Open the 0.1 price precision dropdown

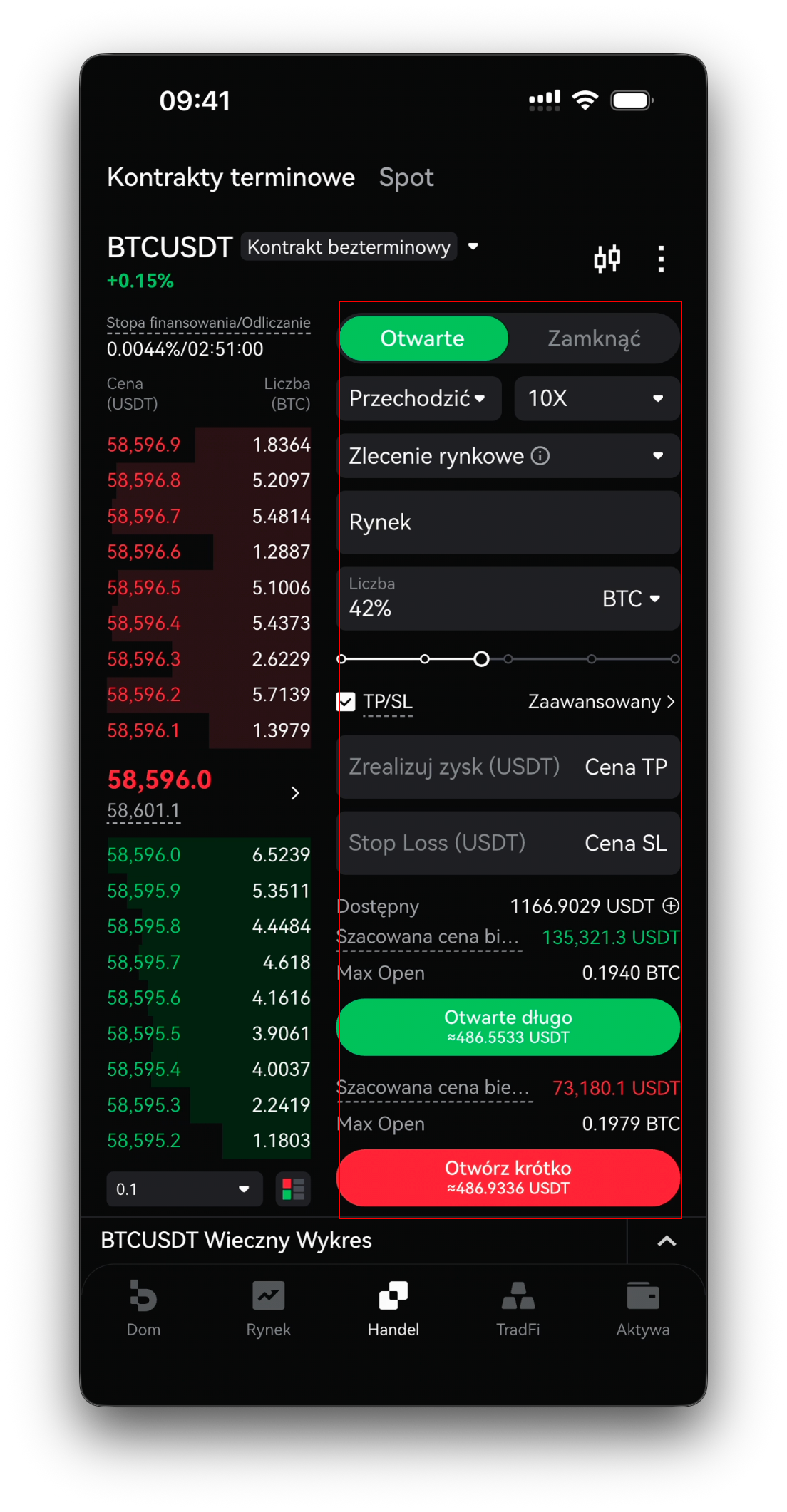(184, 1189)
